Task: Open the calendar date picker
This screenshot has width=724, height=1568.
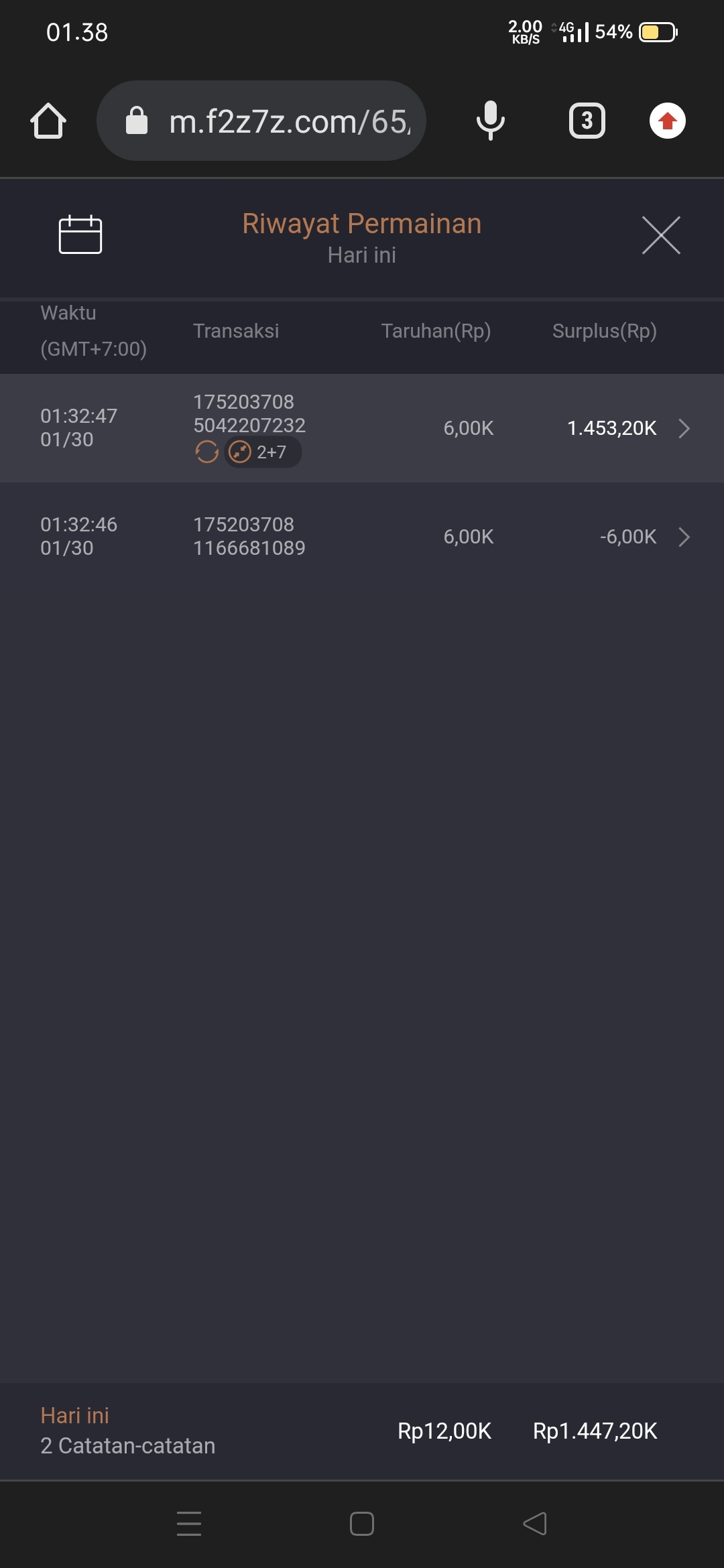Action: 80,235
